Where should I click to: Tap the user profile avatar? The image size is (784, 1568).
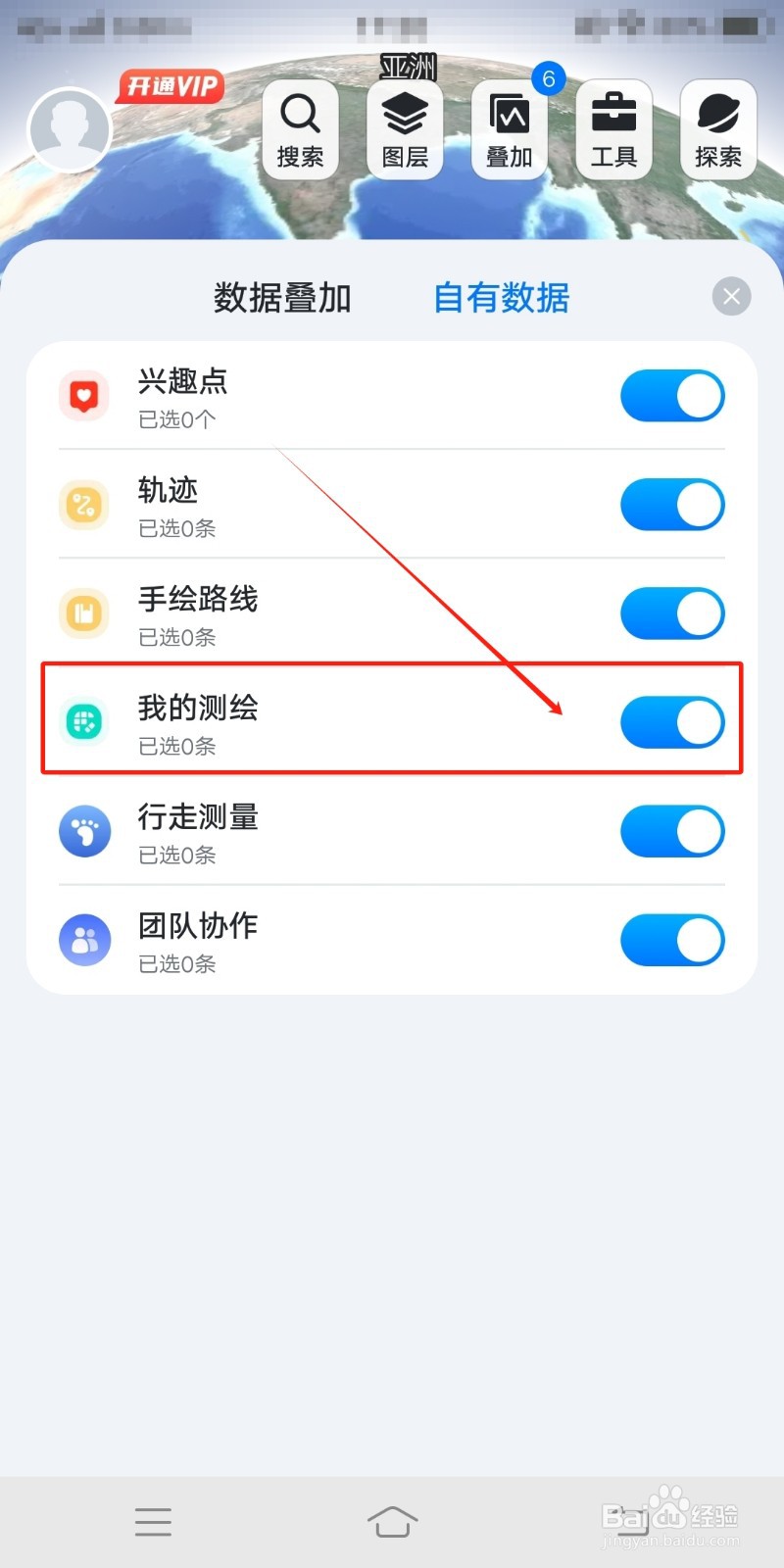[69, 128]
